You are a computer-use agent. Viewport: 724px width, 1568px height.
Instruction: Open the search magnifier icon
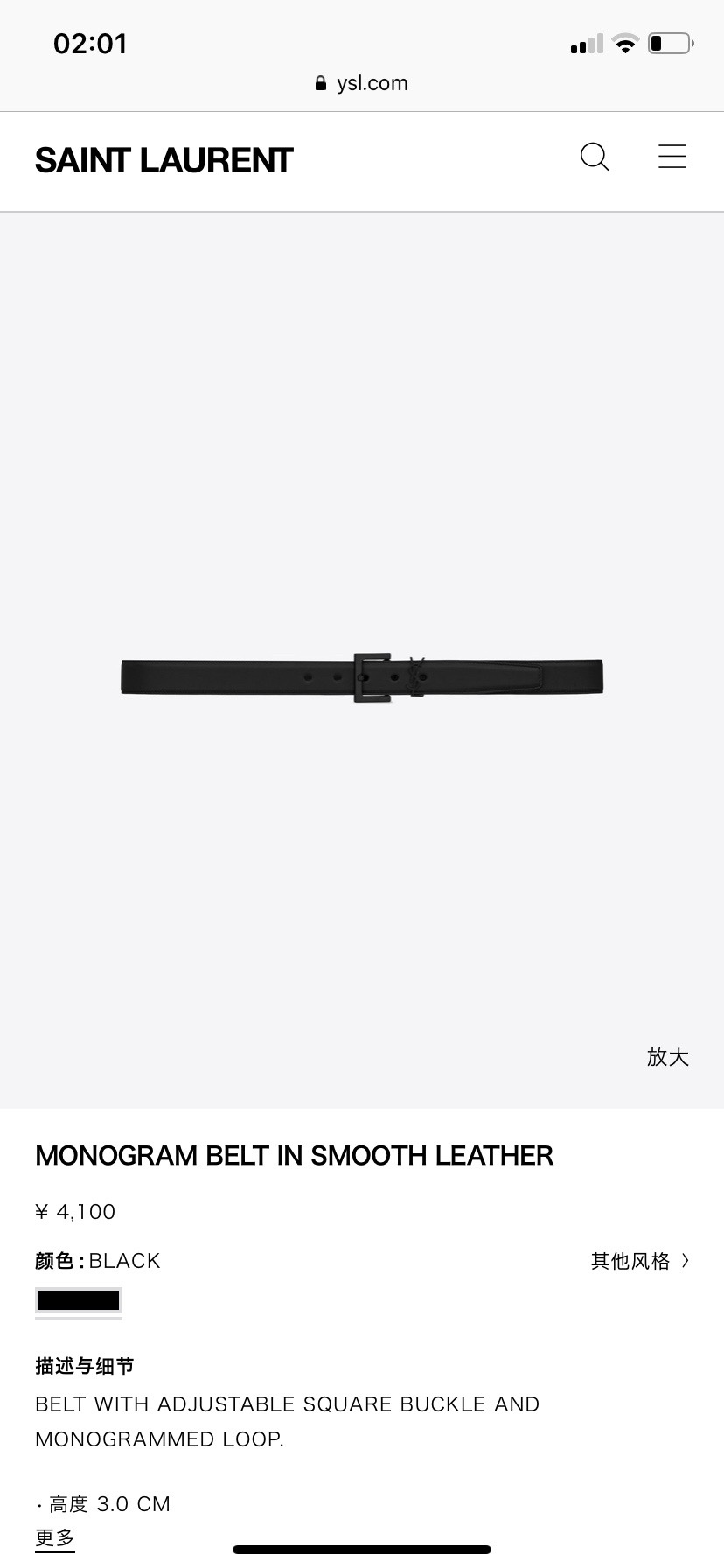pos(595,157)
